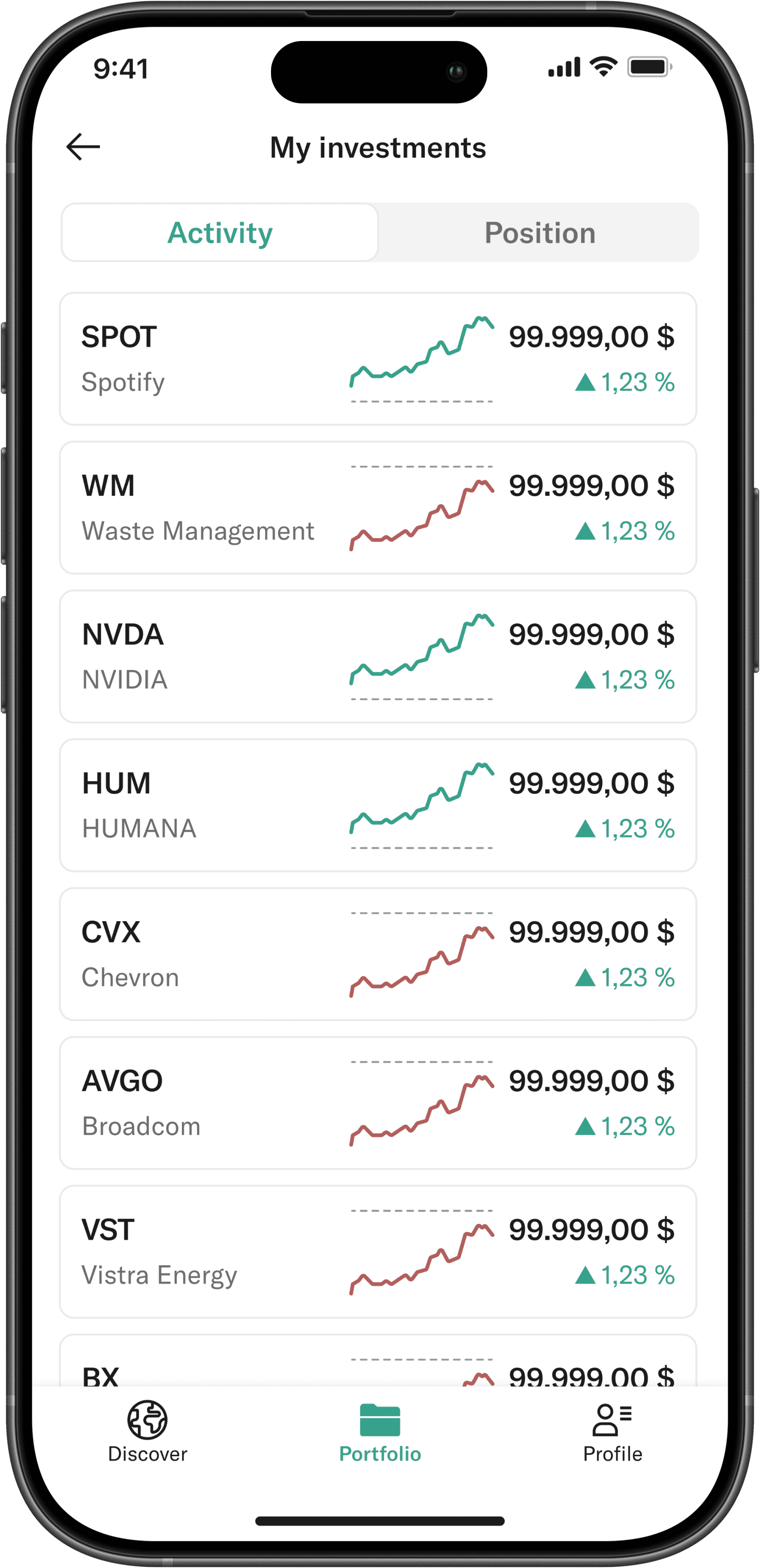760x1568 pixels.
Task: Tap the Chevron CVX investment card
Action: pos(377,954)
